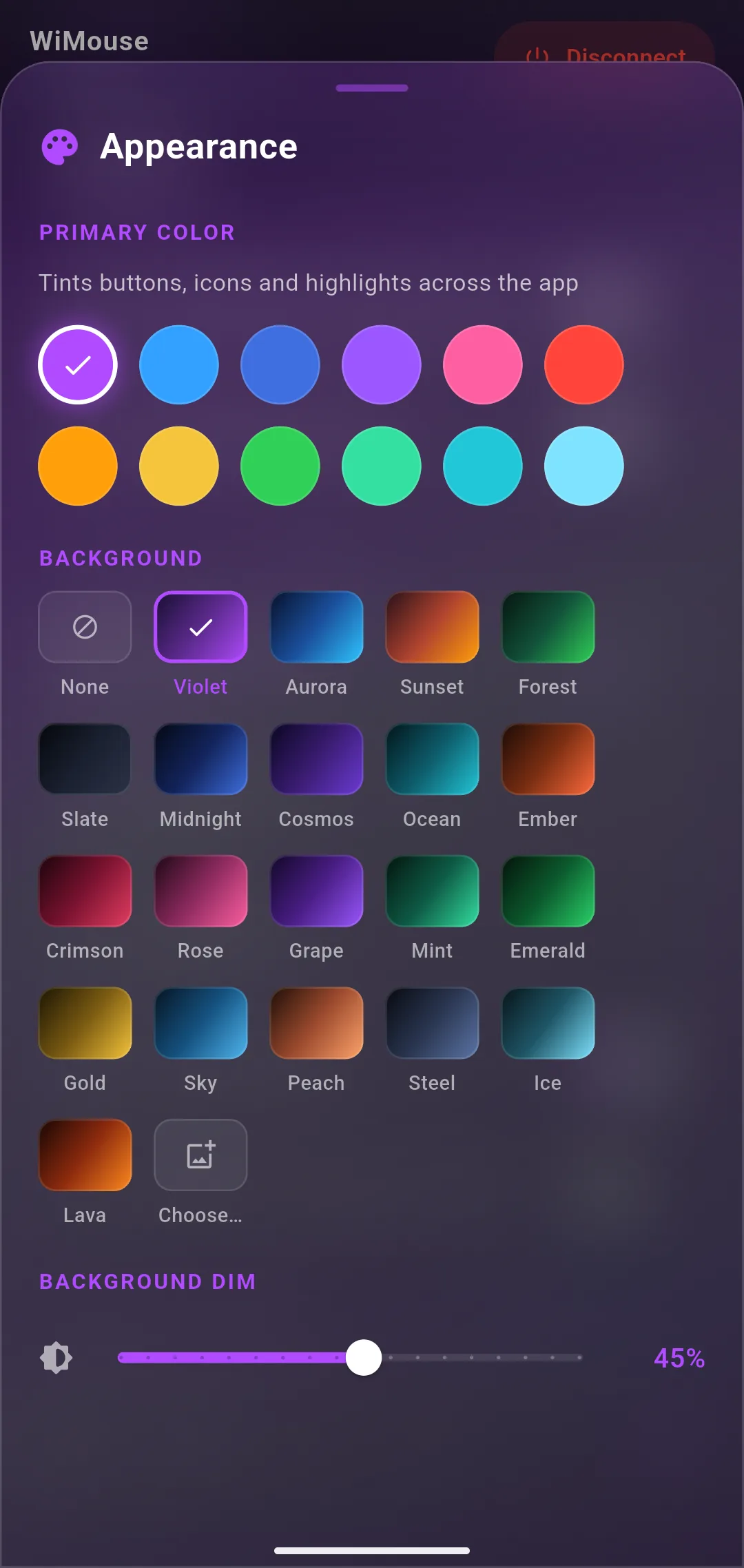Select the red primary color swatch

click(583, 364)
